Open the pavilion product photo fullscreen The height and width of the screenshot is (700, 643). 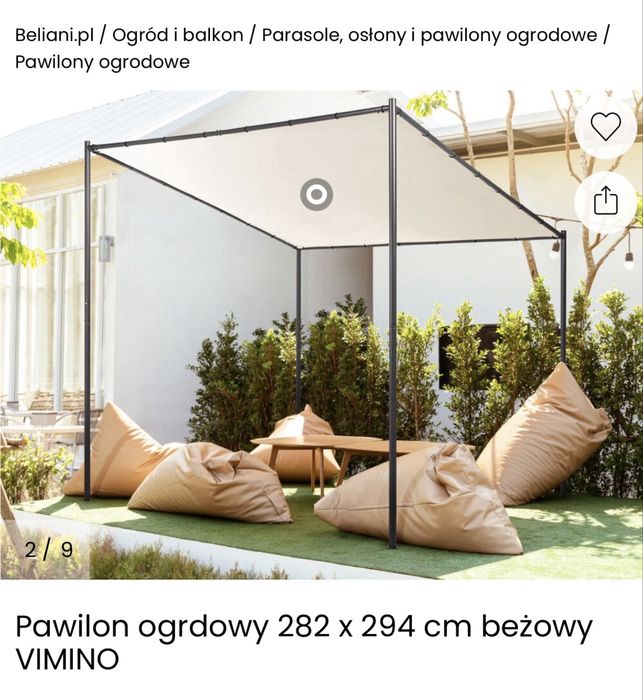tap(320, 380)
